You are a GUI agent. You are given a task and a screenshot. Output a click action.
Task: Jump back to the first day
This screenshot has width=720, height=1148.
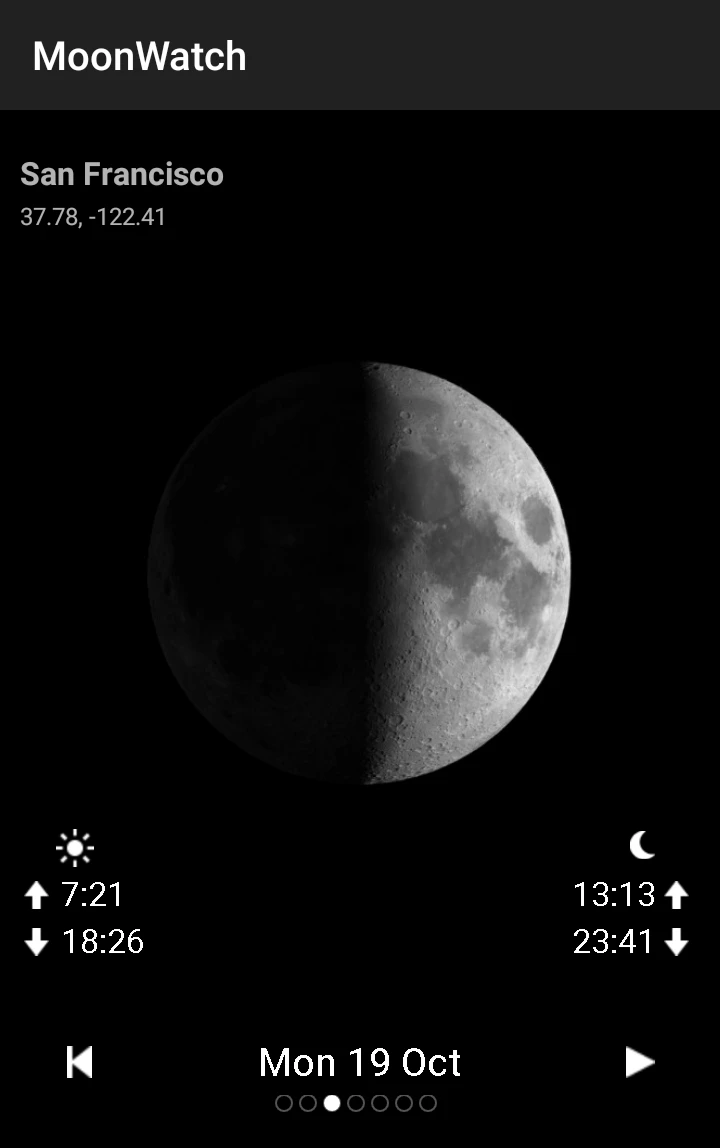(79, 1062)
